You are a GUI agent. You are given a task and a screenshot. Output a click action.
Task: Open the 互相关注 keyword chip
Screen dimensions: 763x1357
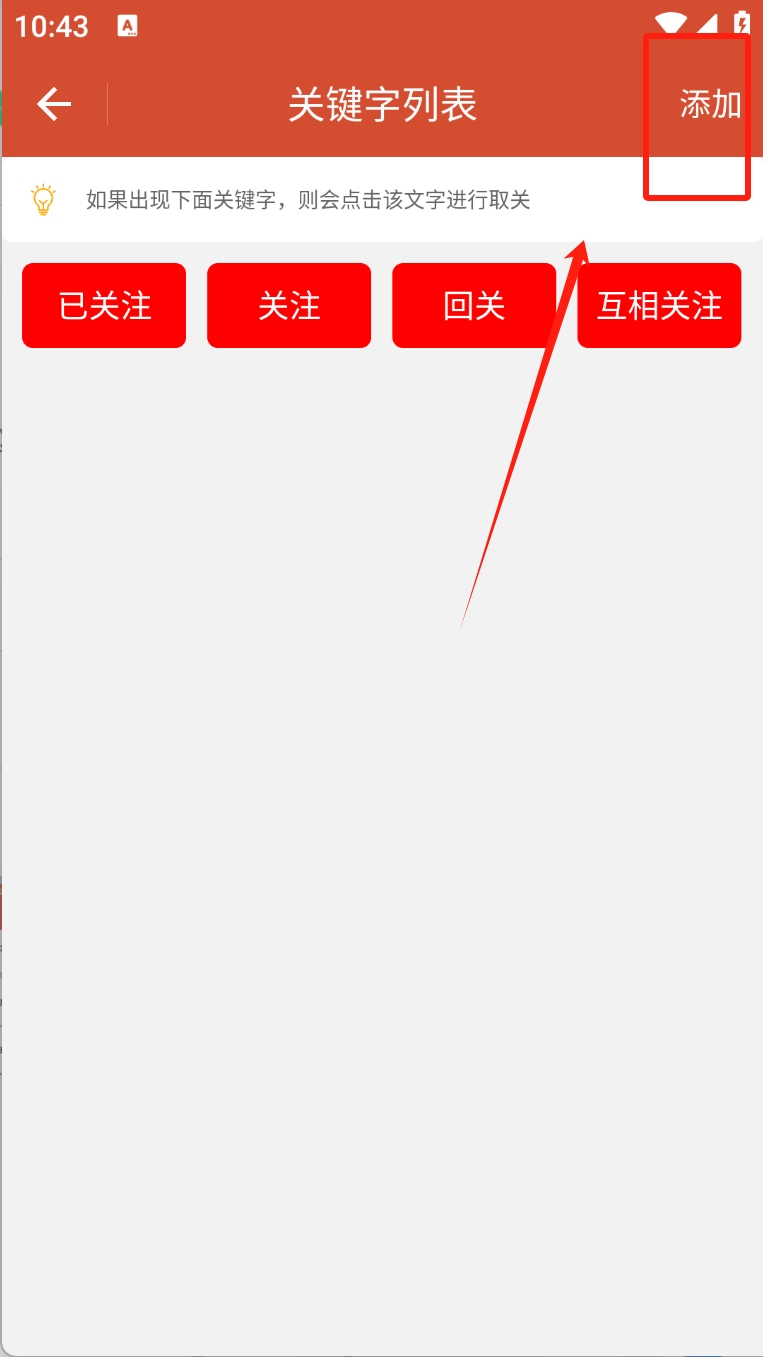tap(659, 305)
